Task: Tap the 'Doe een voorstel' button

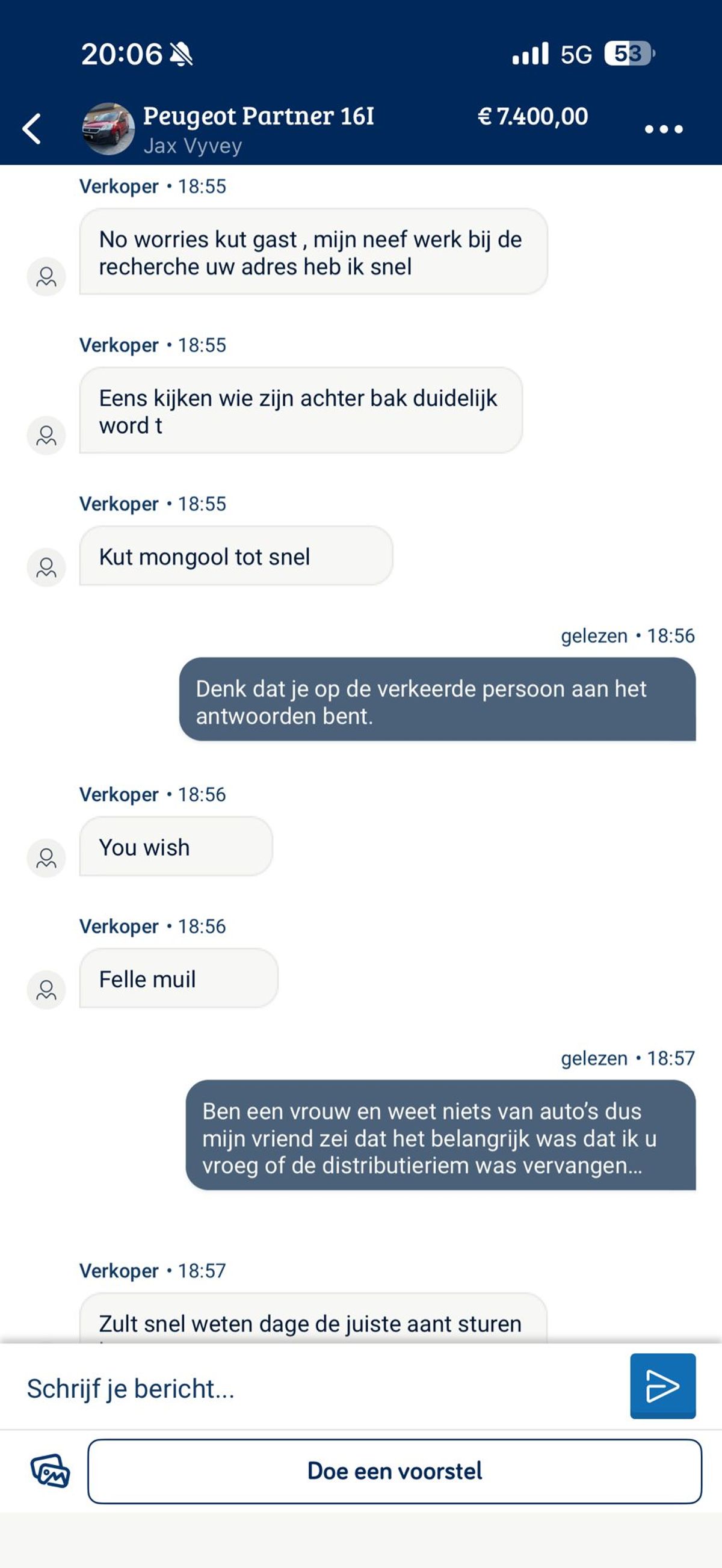Action: [395, 1471]
